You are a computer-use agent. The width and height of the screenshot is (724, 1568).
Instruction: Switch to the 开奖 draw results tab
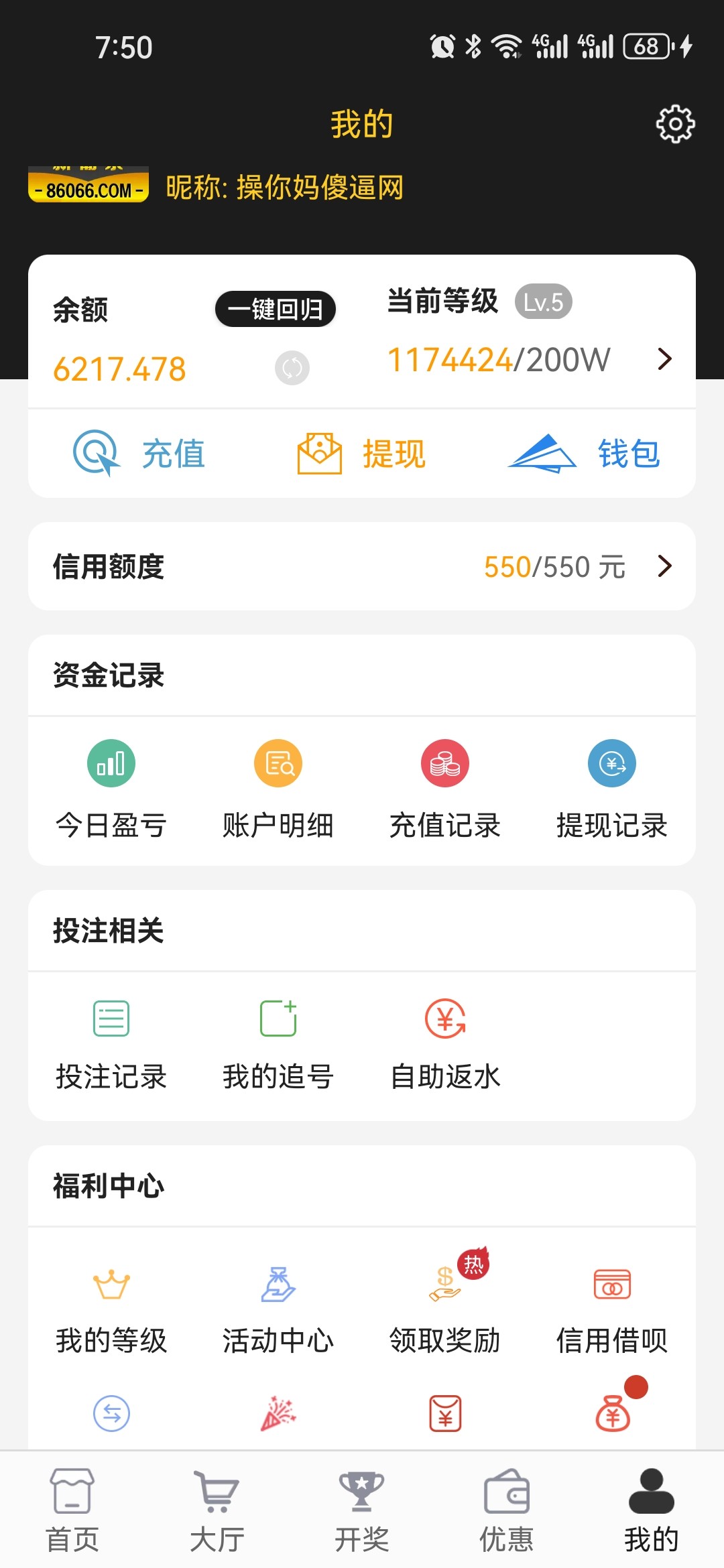coord(362,1510)
